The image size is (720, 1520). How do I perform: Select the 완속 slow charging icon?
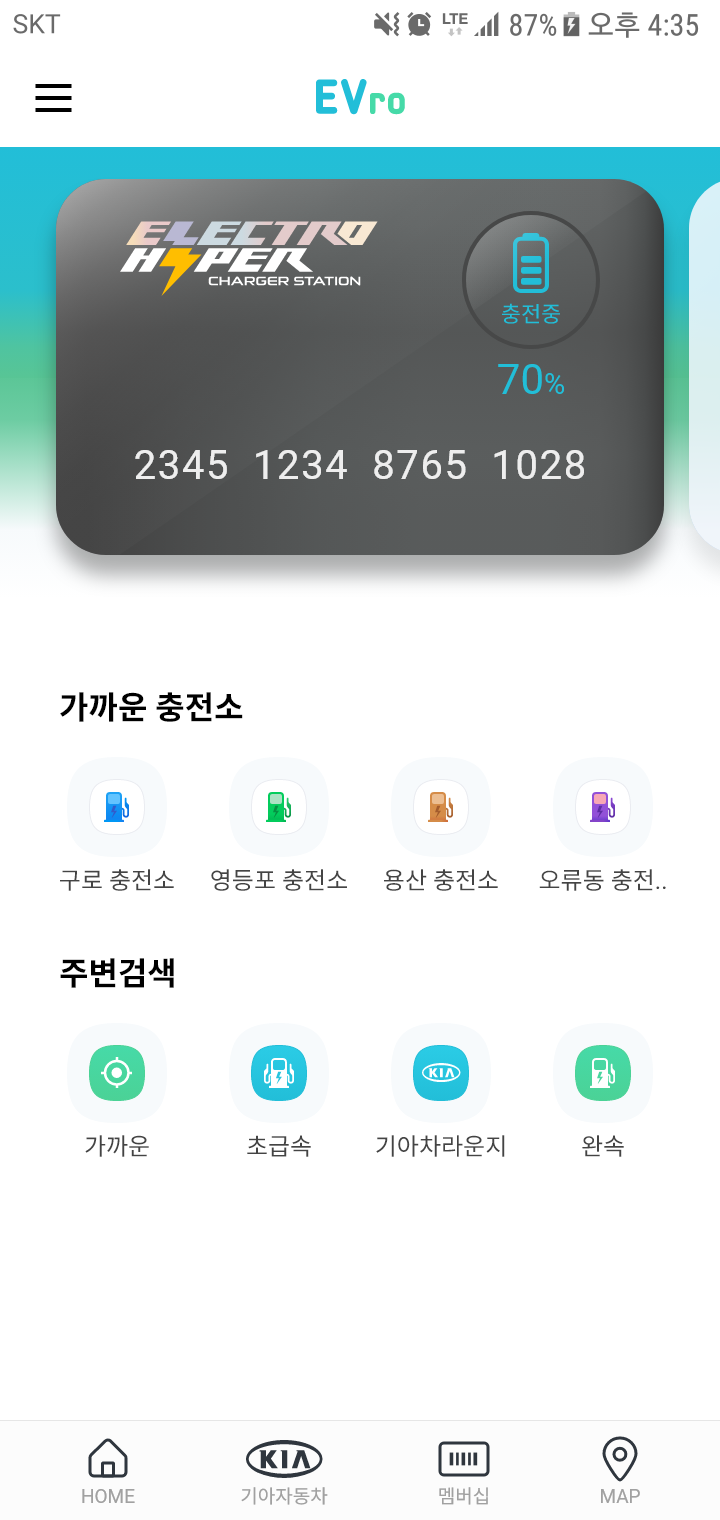[602, 1072]
